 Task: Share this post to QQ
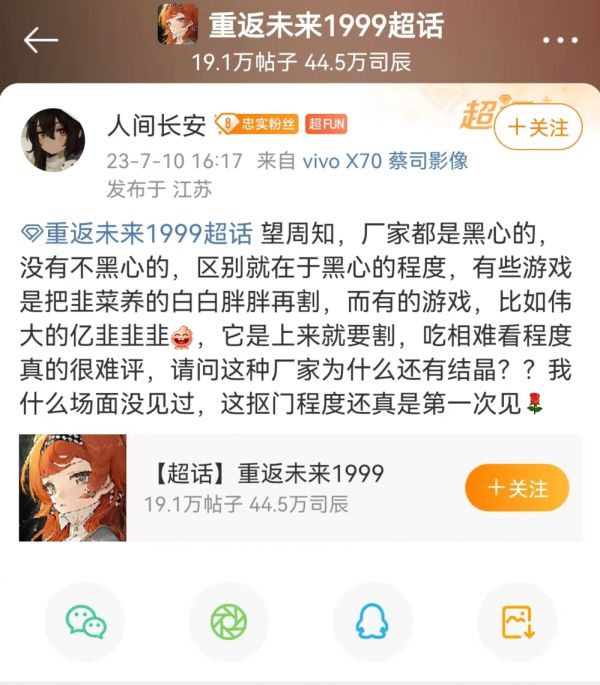click(372, 622)
